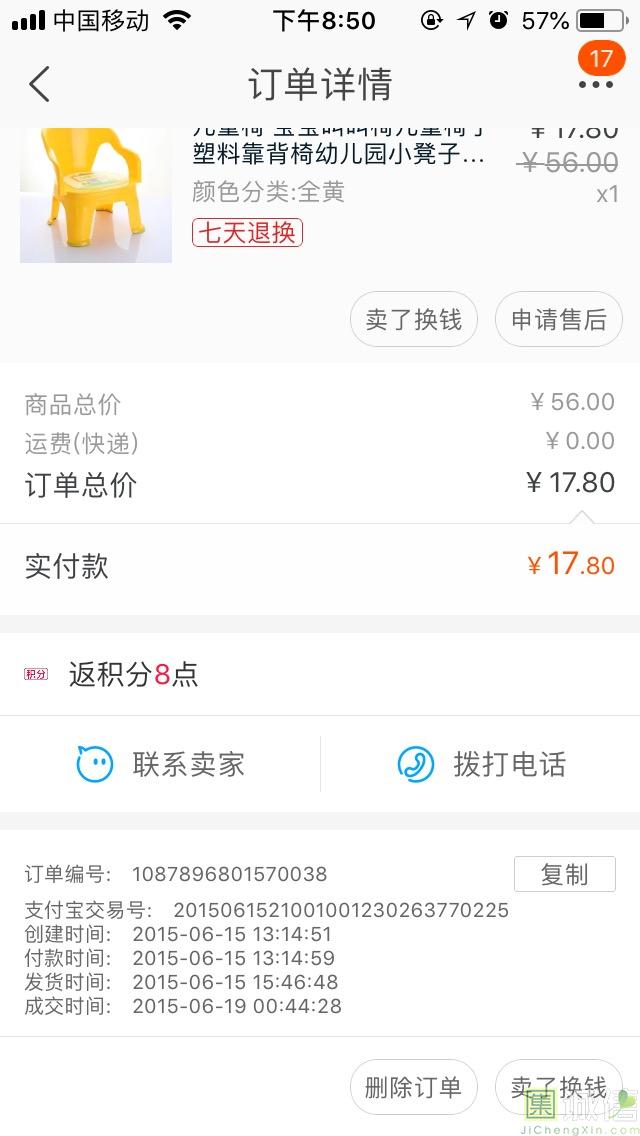Tap 卖了换钱 beside the 删除订单 button
The height and width of the screenshot is (1136, 640).
558,1087
